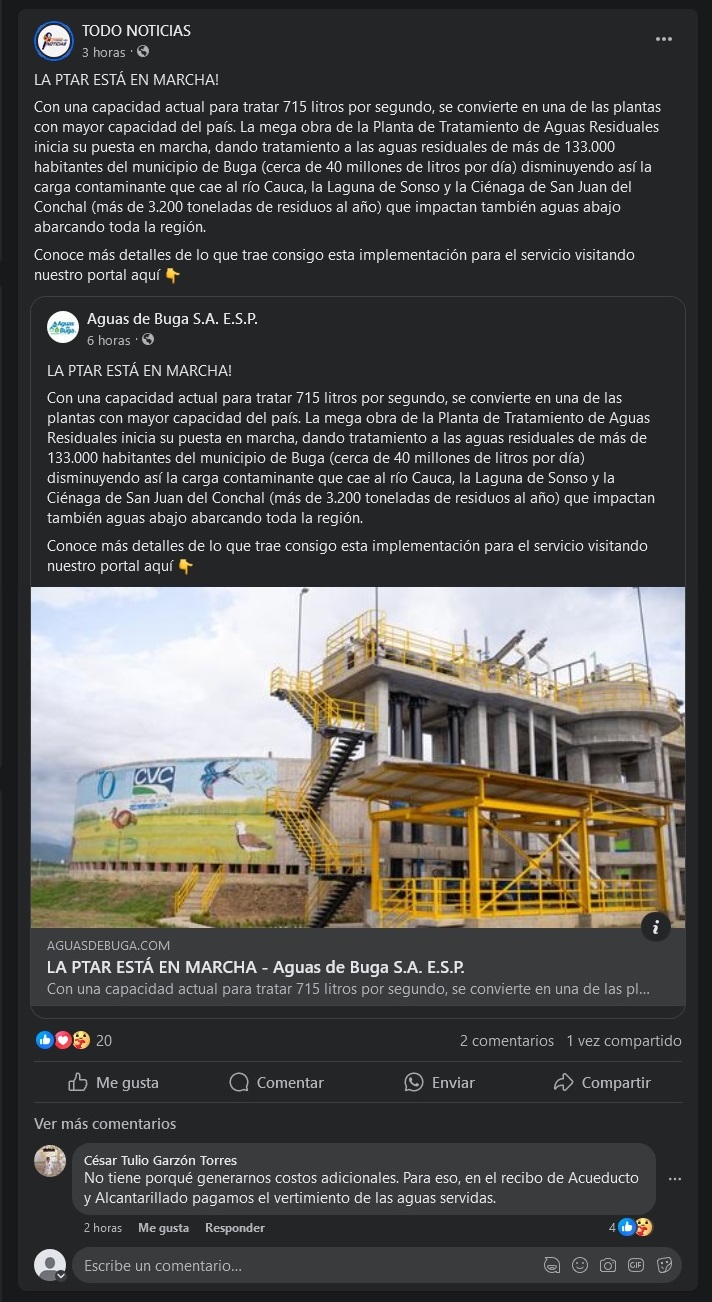See who shared: 1 vez compartido
The height and width of the screenshot is (1302, 712).
tap(624, 1041)
